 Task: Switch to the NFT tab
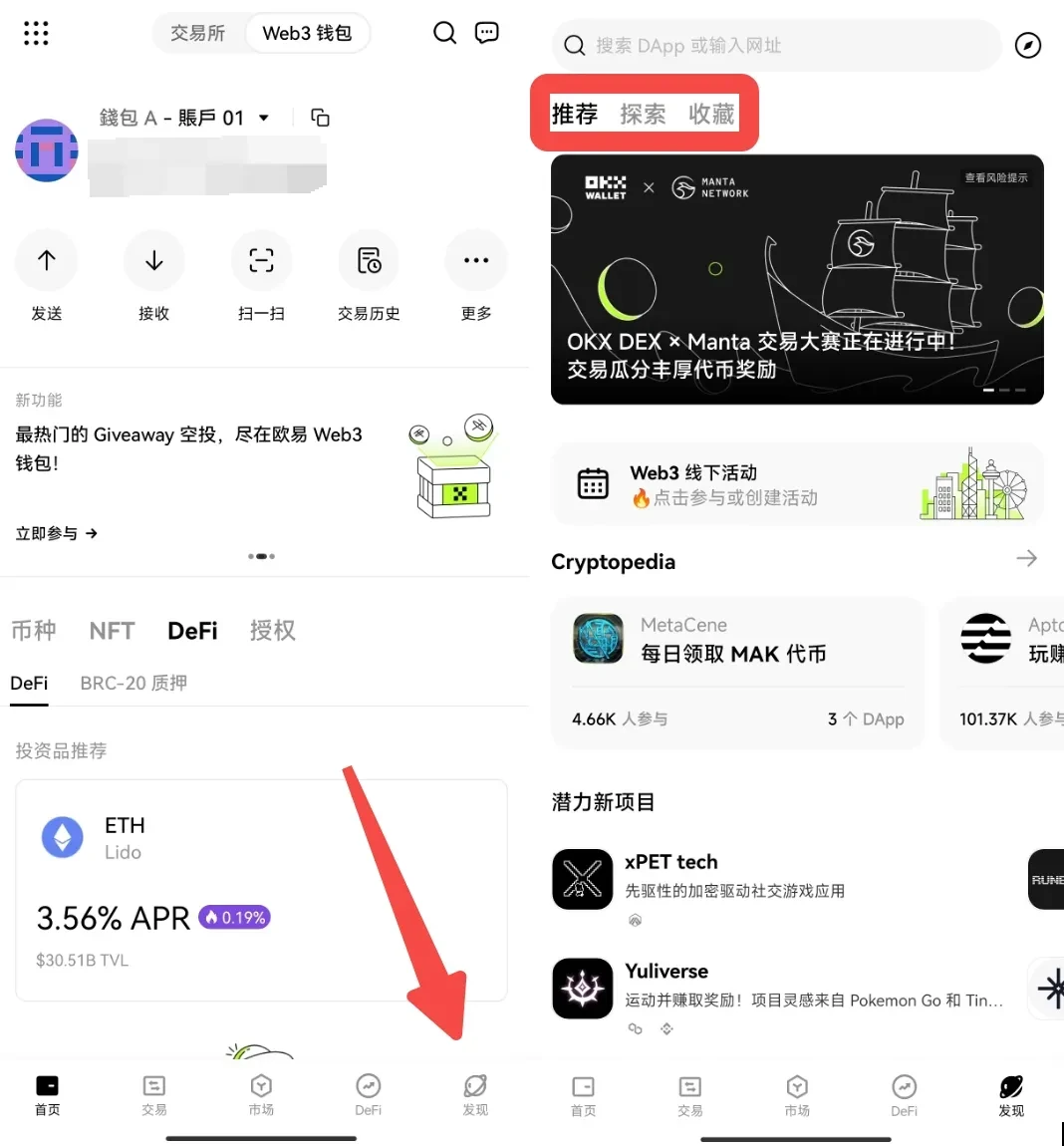click(x=112, y=631)
